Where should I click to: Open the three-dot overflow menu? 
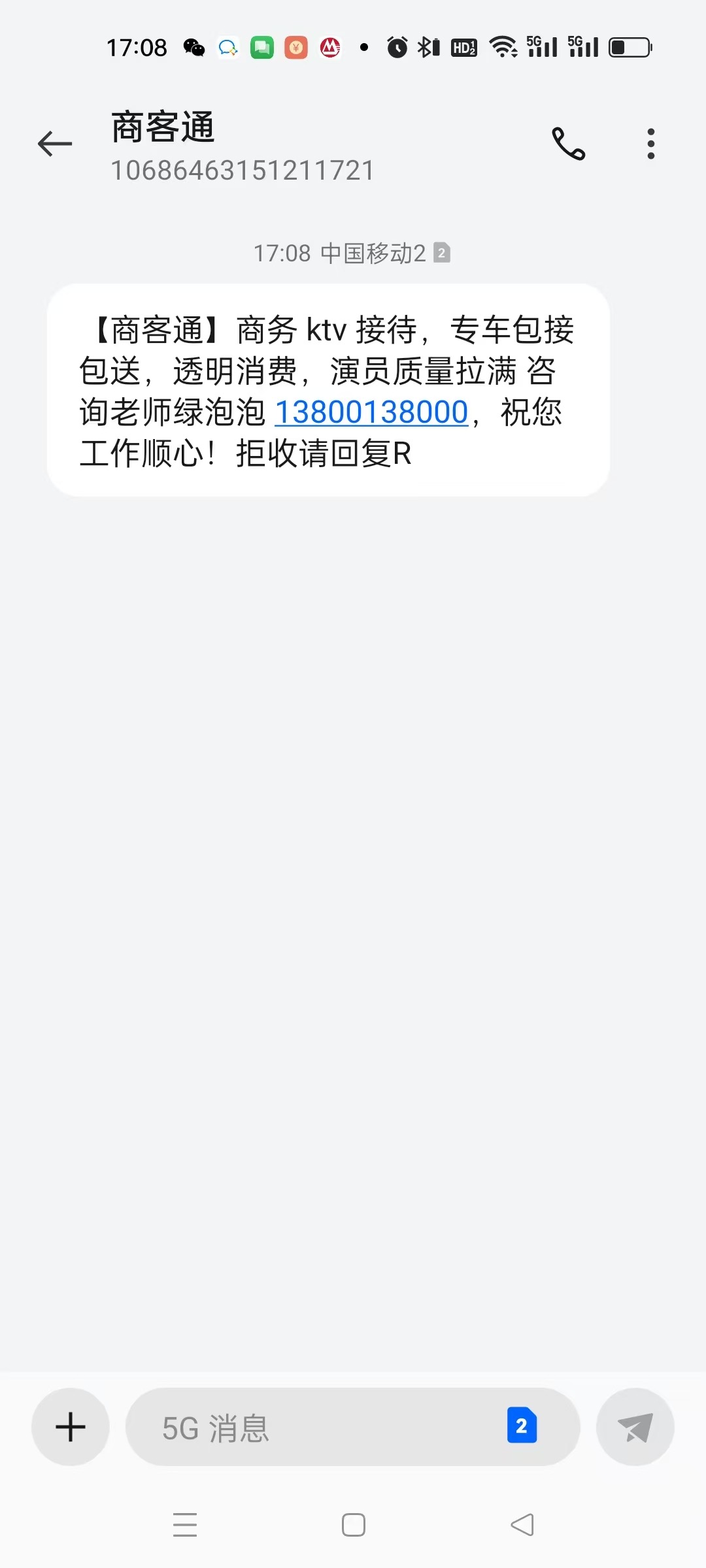pos(650,144)
